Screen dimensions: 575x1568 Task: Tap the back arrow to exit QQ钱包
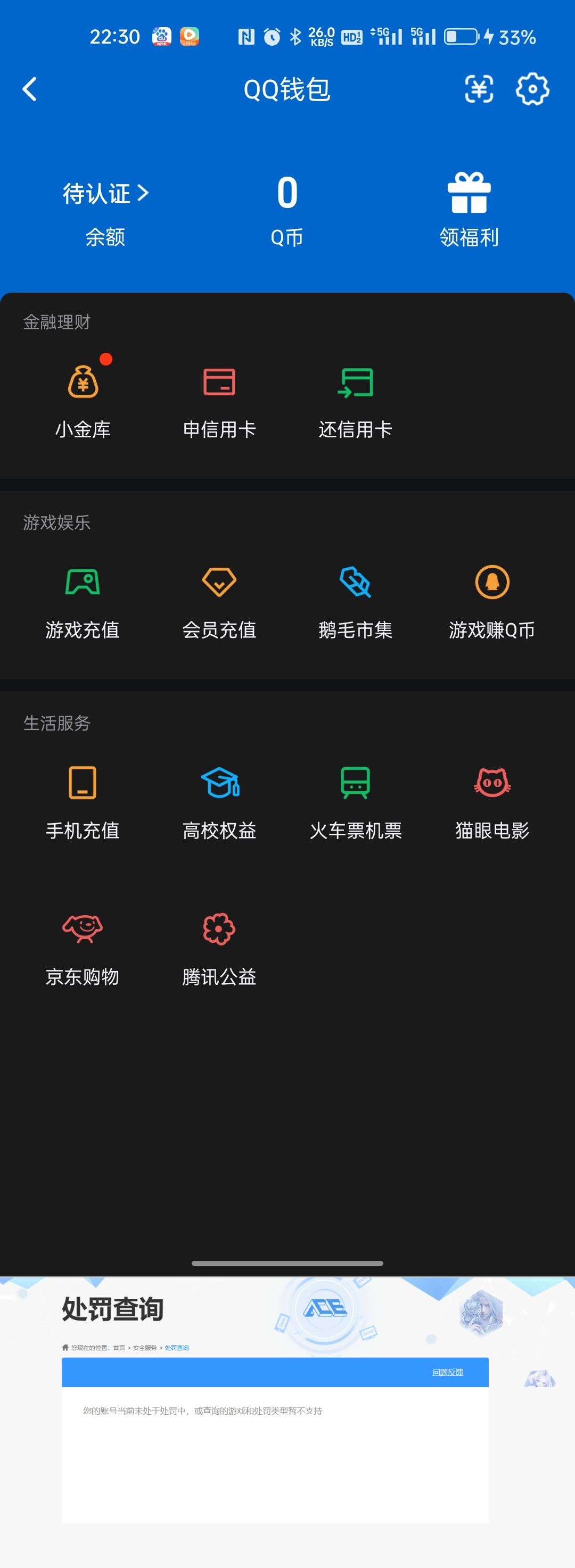coord(29,89)
